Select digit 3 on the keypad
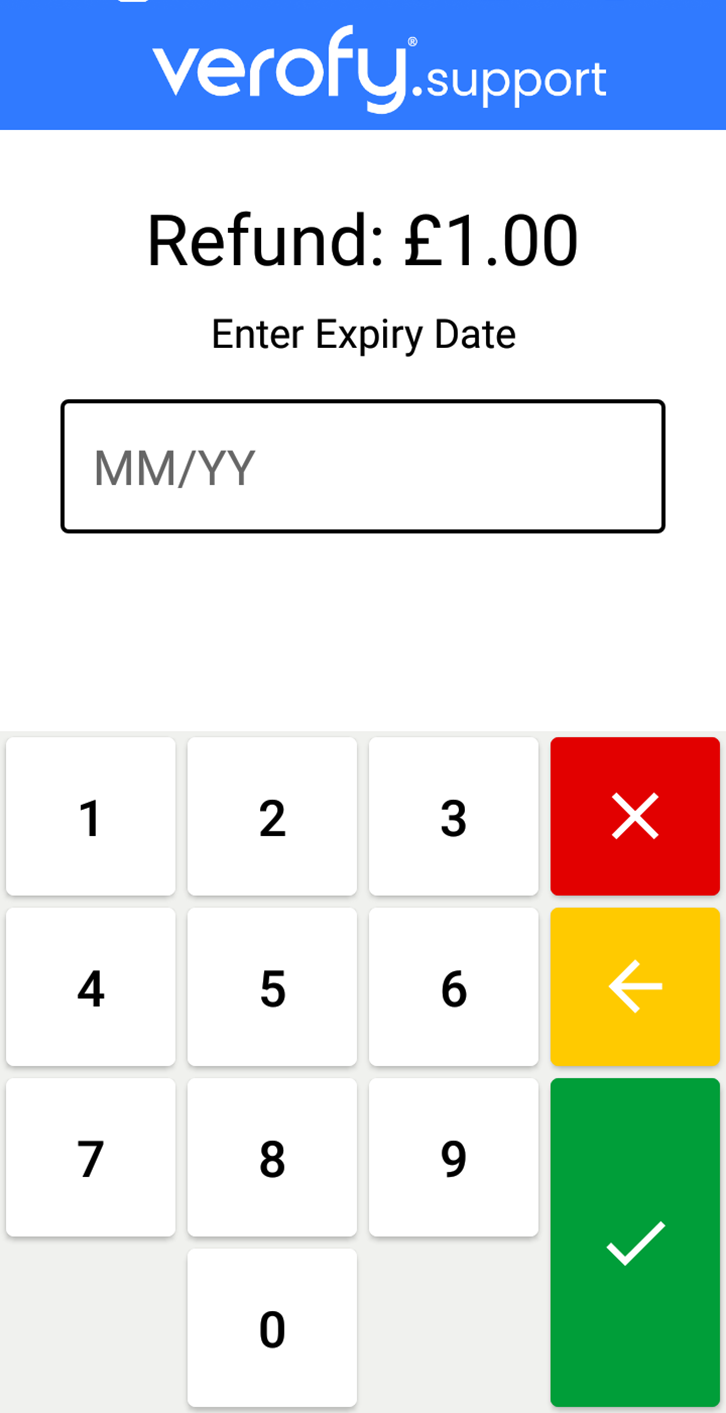Screen dimensions: 726x1413 pyautogui.click(x=453, y=817)
